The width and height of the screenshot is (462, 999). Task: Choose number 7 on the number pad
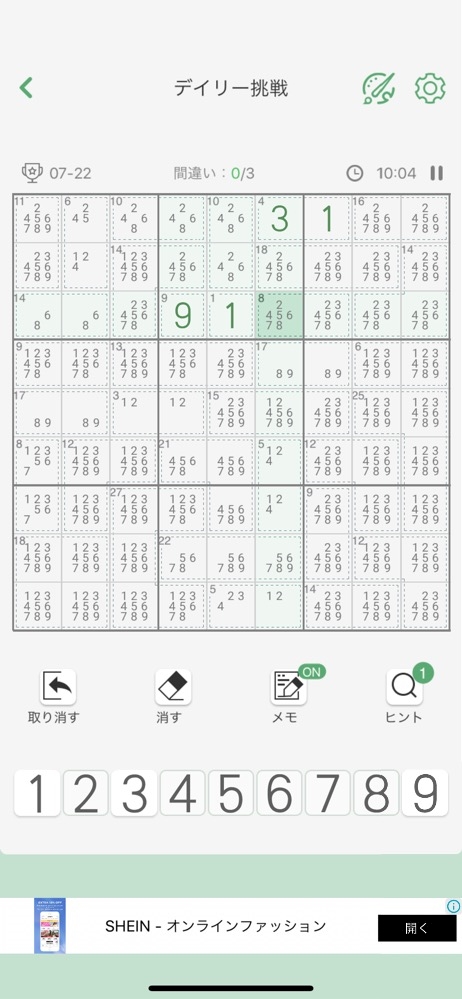tap(328, 793)
